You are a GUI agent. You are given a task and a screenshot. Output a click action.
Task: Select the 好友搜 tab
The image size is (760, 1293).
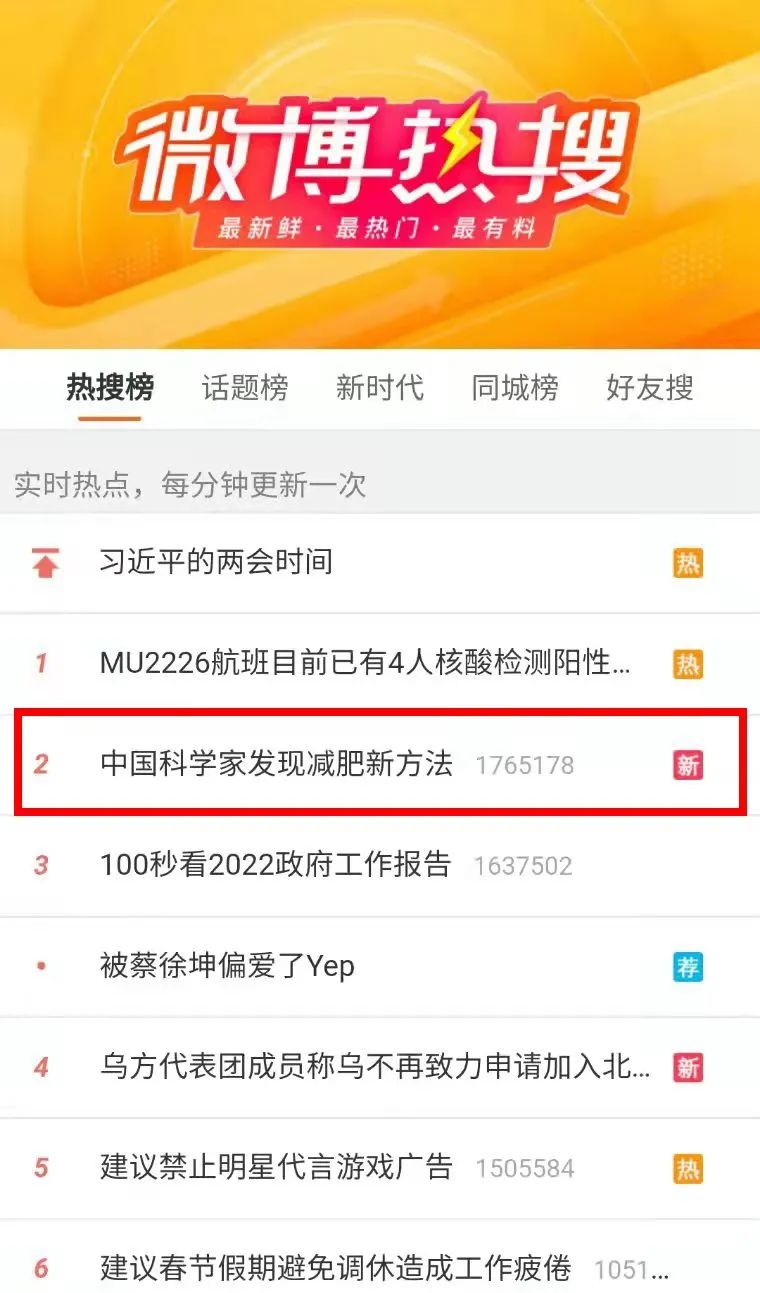[x=650, y=388]
